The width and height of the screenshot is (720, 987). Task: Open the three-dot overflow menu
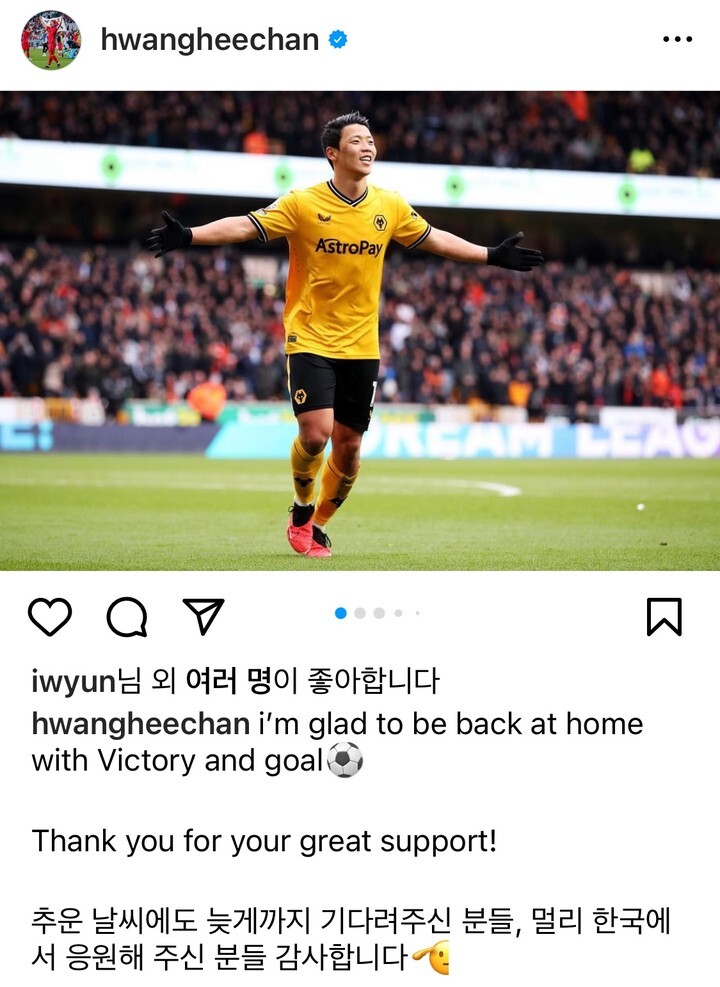click(677, 40)
